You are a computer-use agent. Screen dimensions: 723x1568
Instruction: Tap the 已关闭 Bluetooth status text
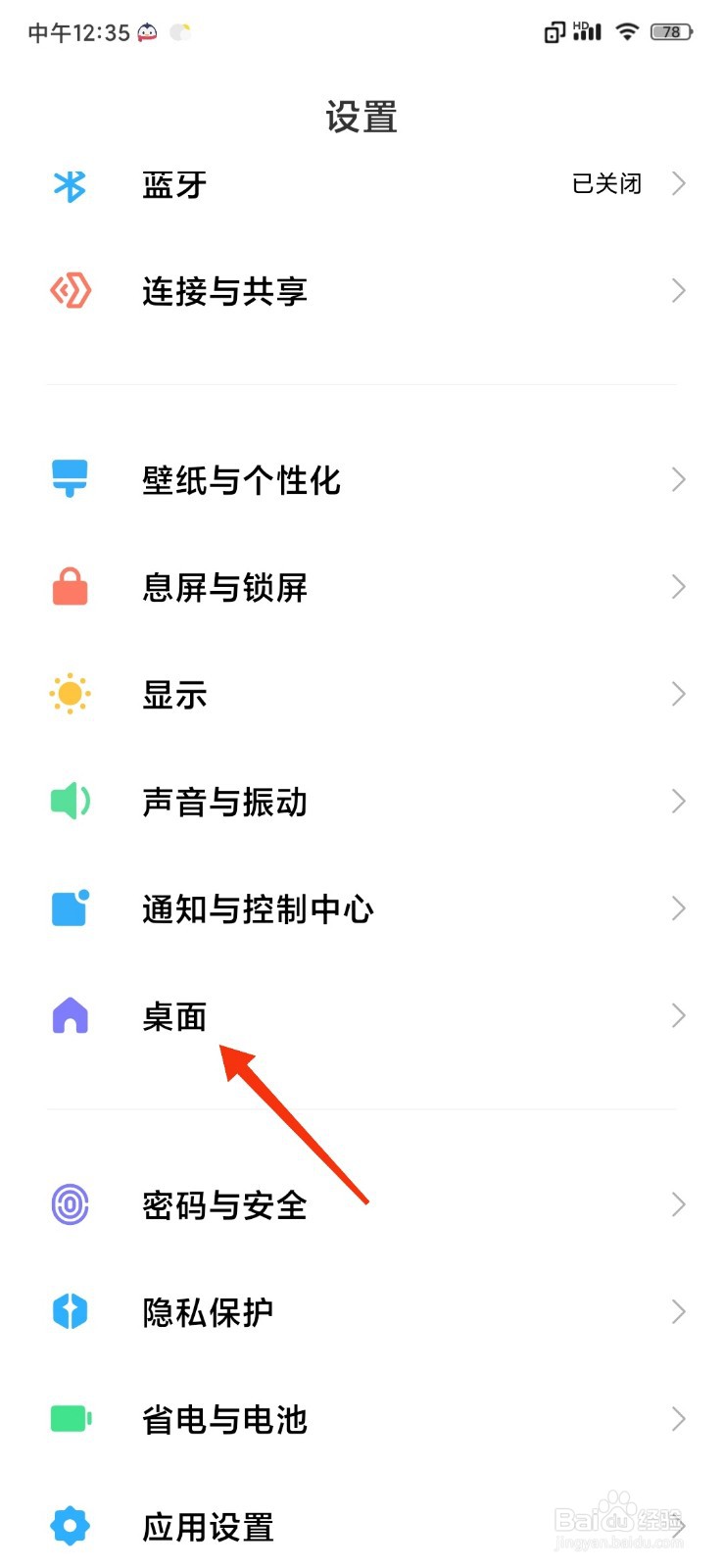coord(605,185)
